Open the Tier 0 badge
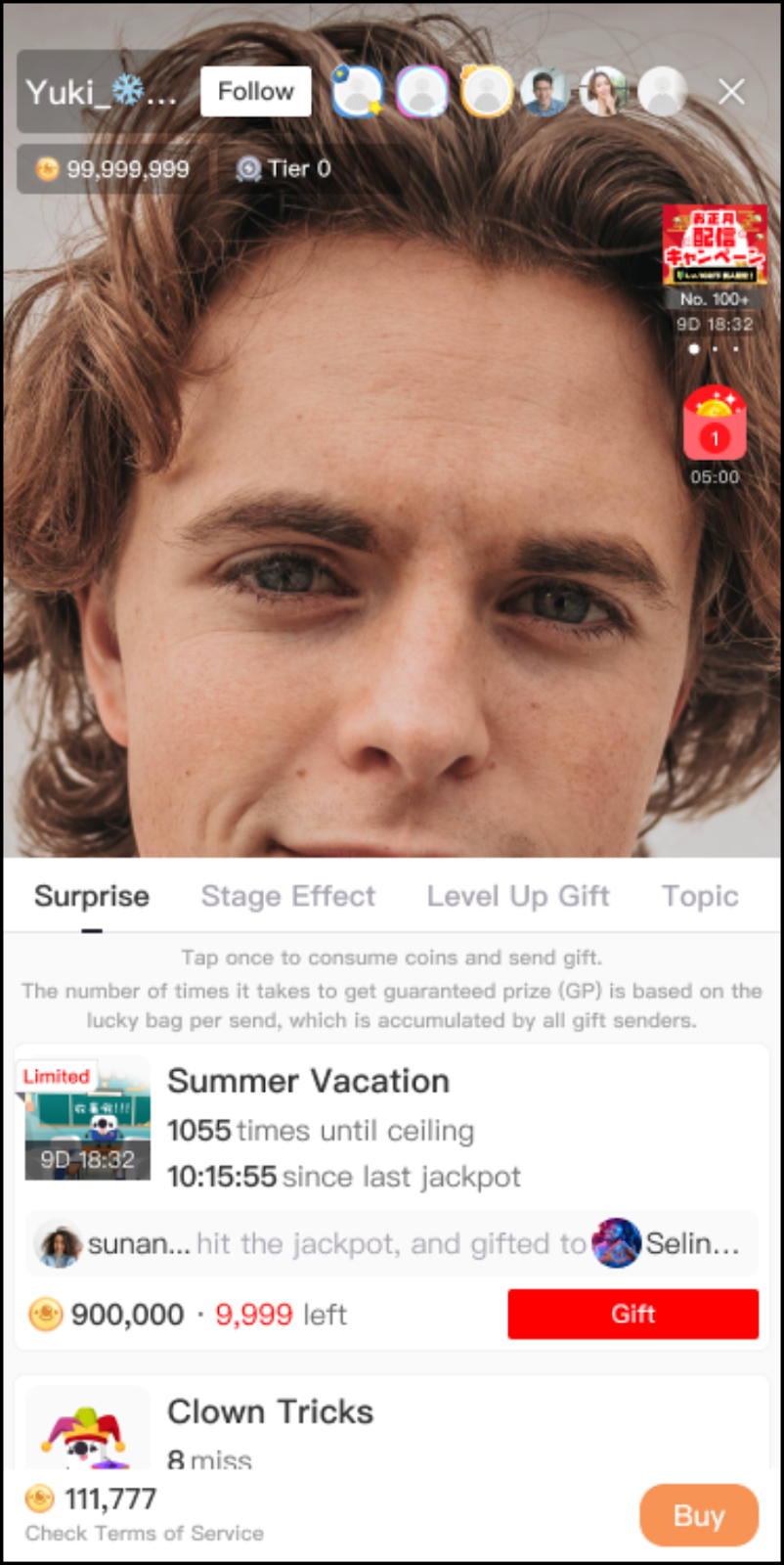This screenshot has width=784, height=1565. coord(284,169)
